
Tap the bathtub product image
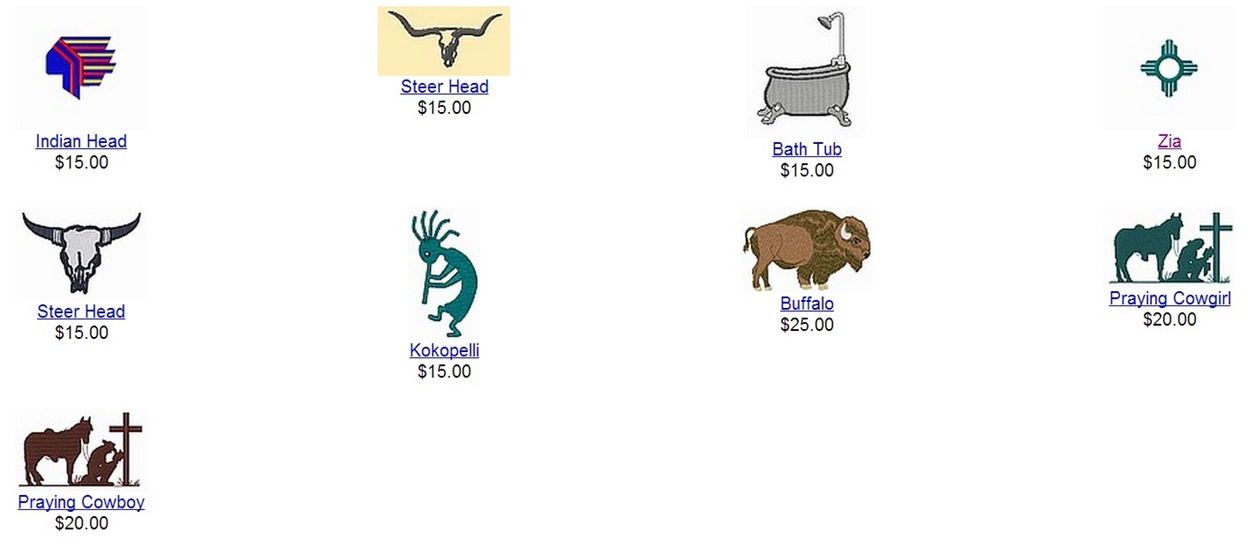pos(806,72)
